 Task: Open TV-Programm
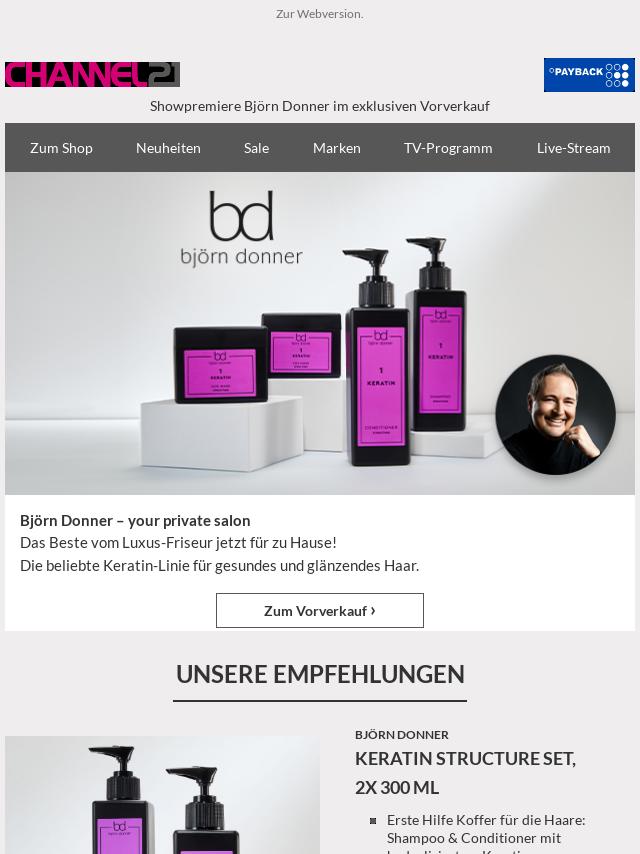pos(447,148)
